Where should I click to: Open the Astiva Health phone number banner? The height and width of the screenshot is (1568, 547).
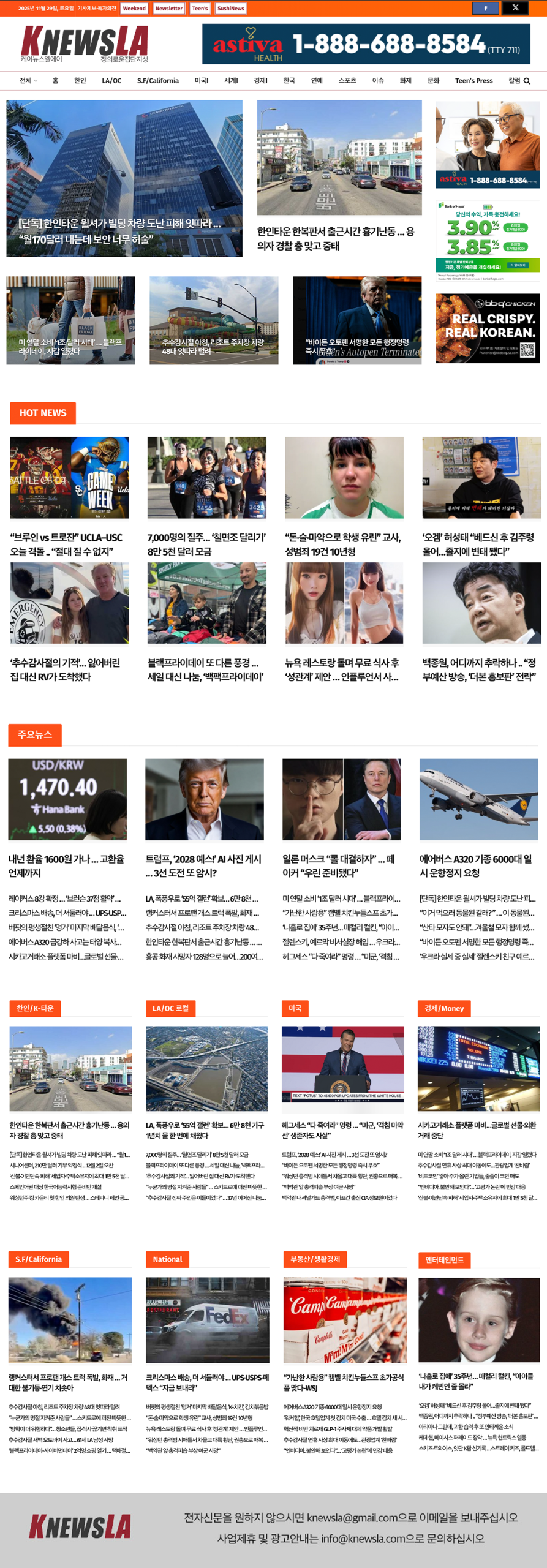366,45
